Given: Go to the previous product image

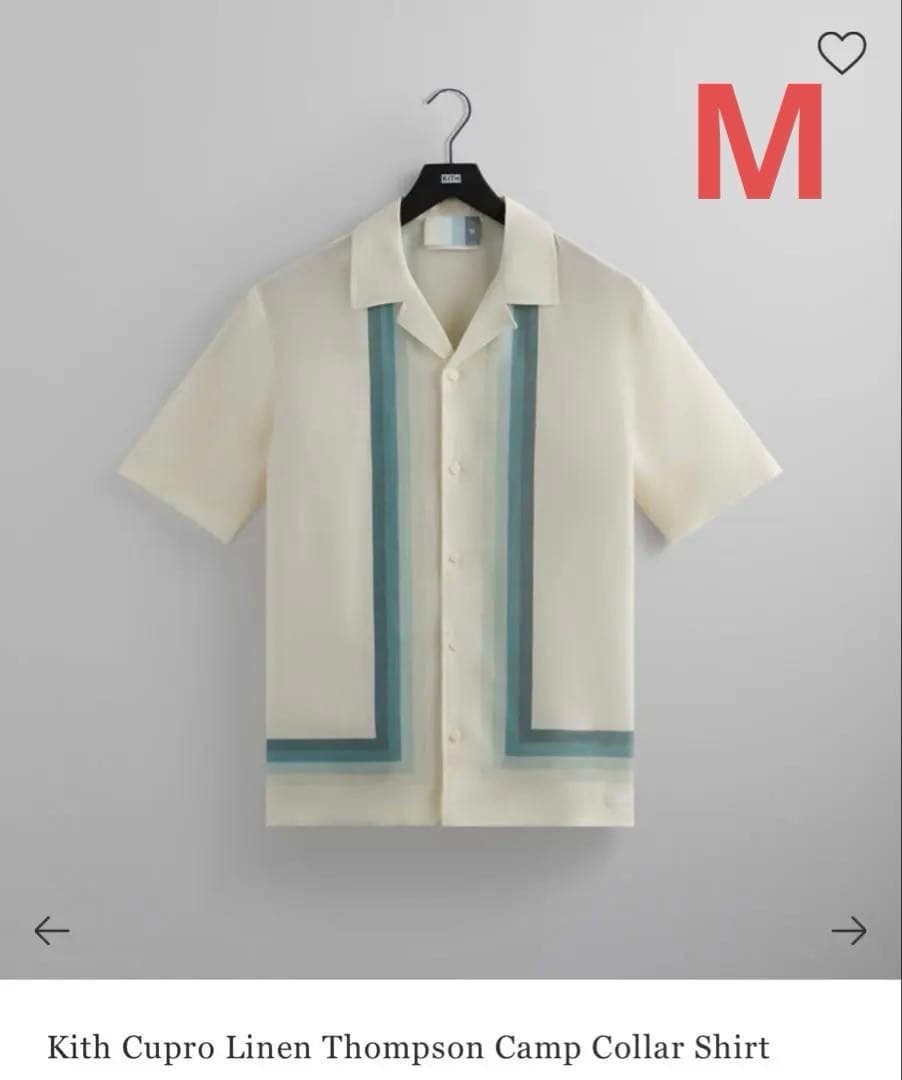Looking at the screenshot, I should tap(52, 931).
